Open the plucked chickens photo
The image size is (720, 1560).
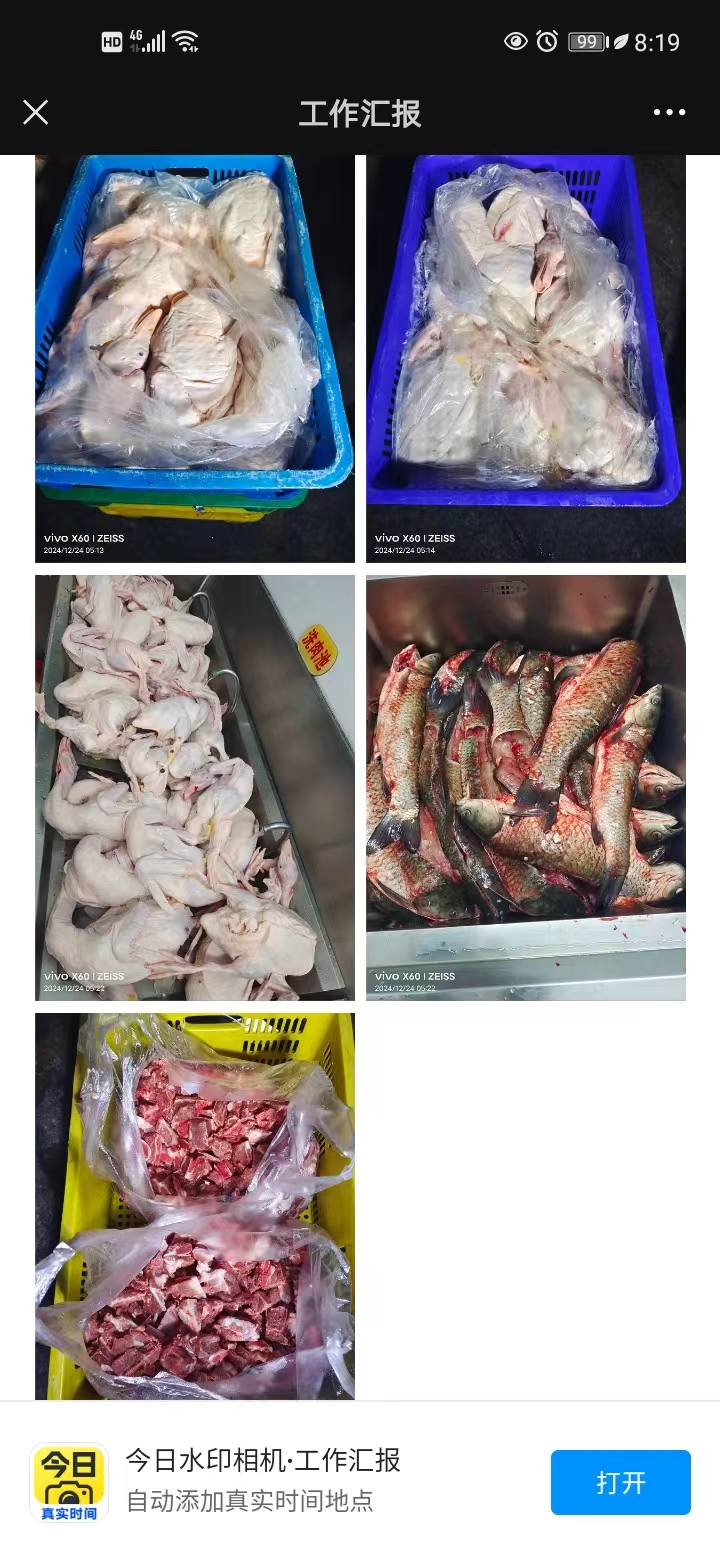195,787
